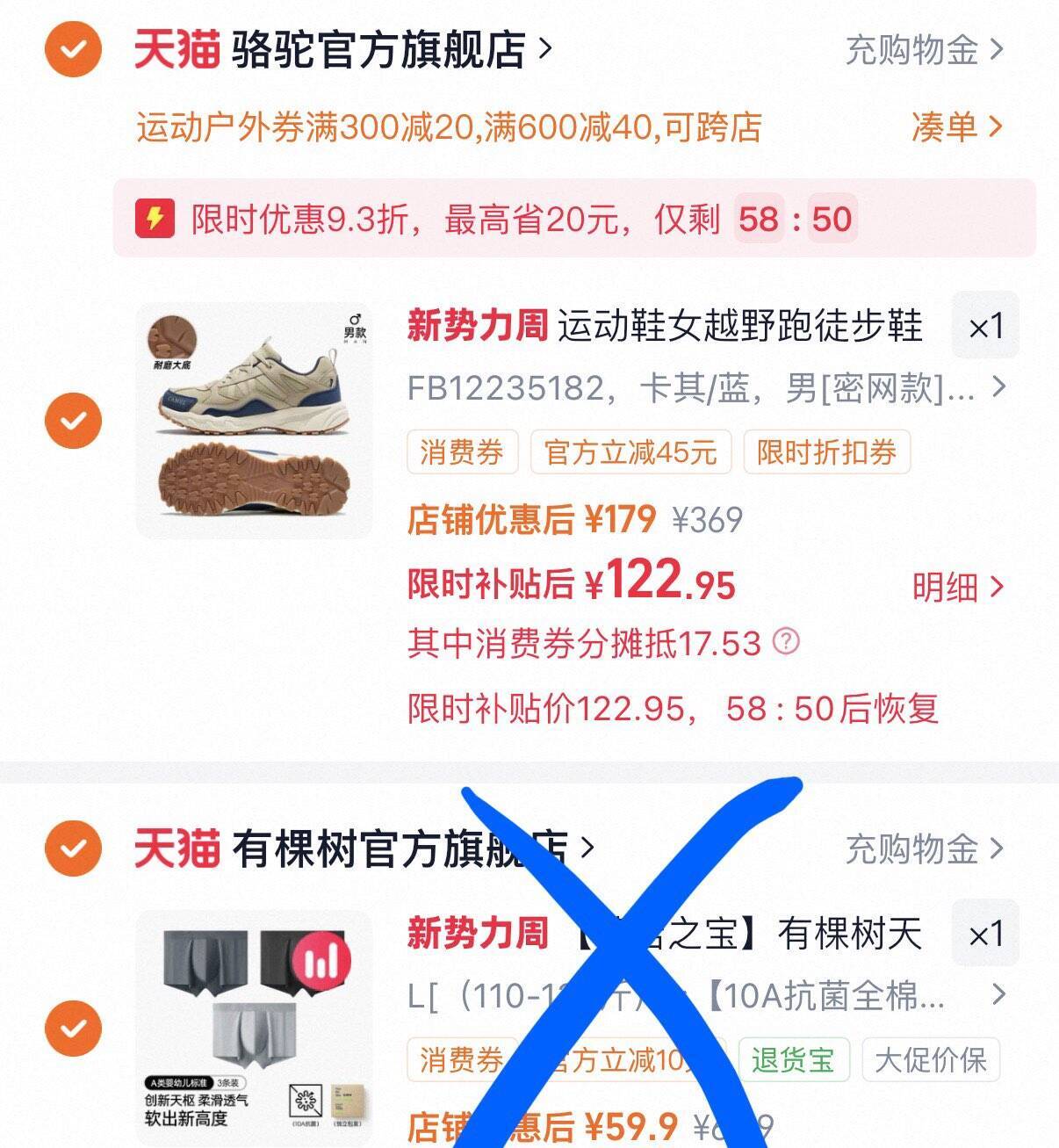
Task: Open 明细 price breakdown for the shoes
Action: (957, 587)
